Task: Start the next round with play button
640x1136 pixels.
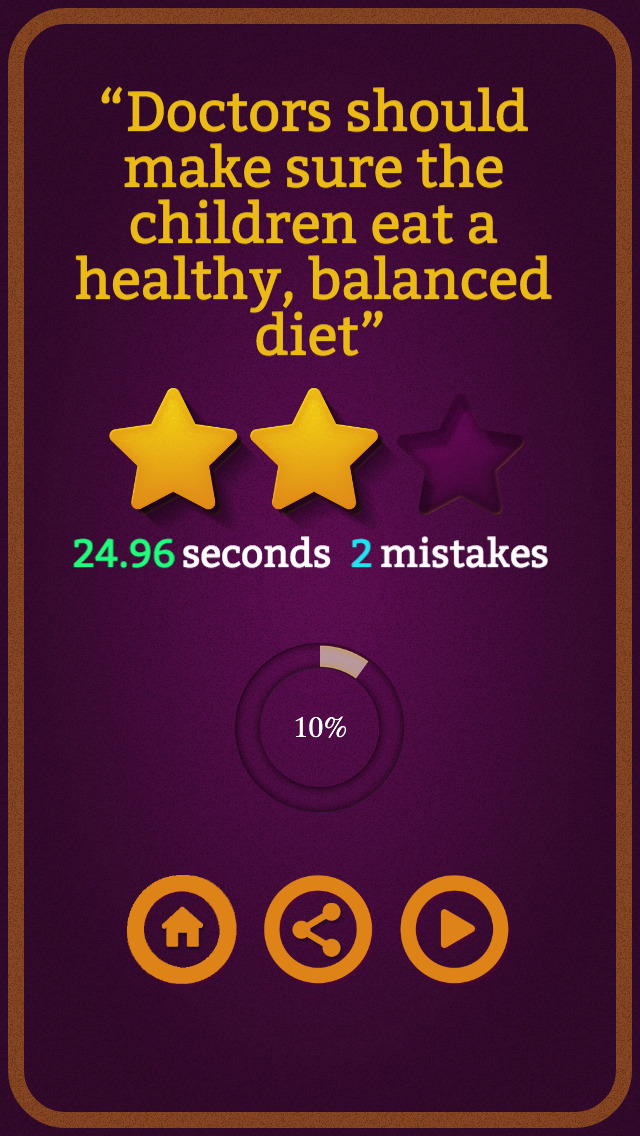Action: click(x=455, y=929)
